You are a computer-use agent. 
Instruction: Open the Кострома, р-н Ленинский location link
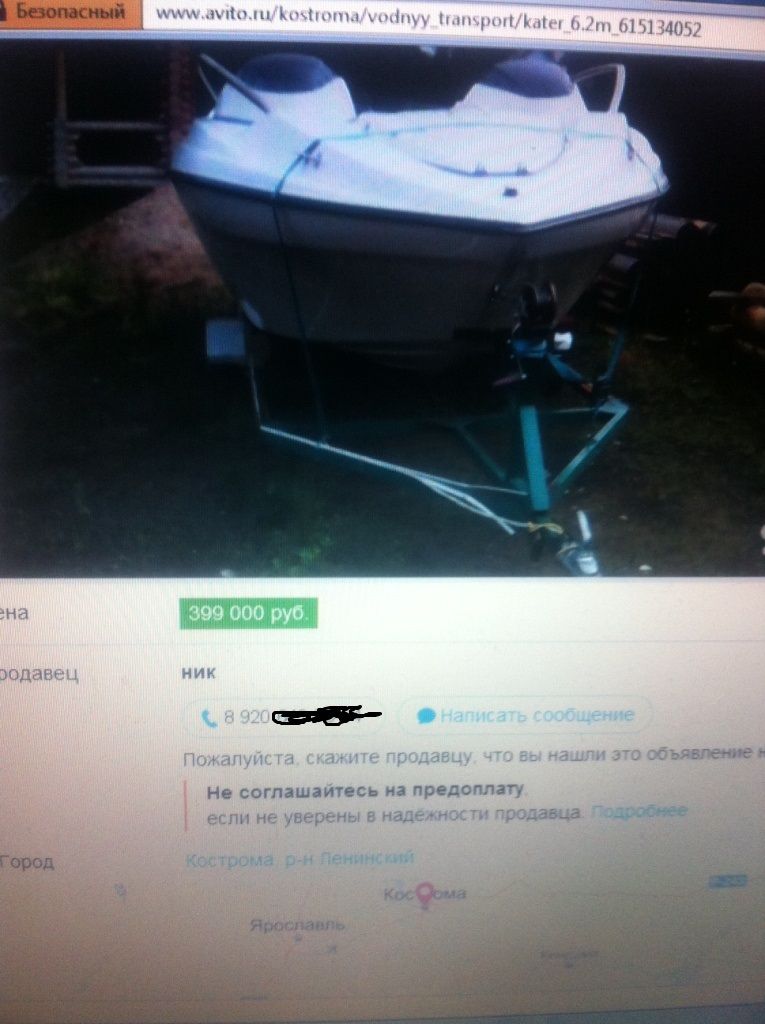pyautogui.click(x=300, y=858)
